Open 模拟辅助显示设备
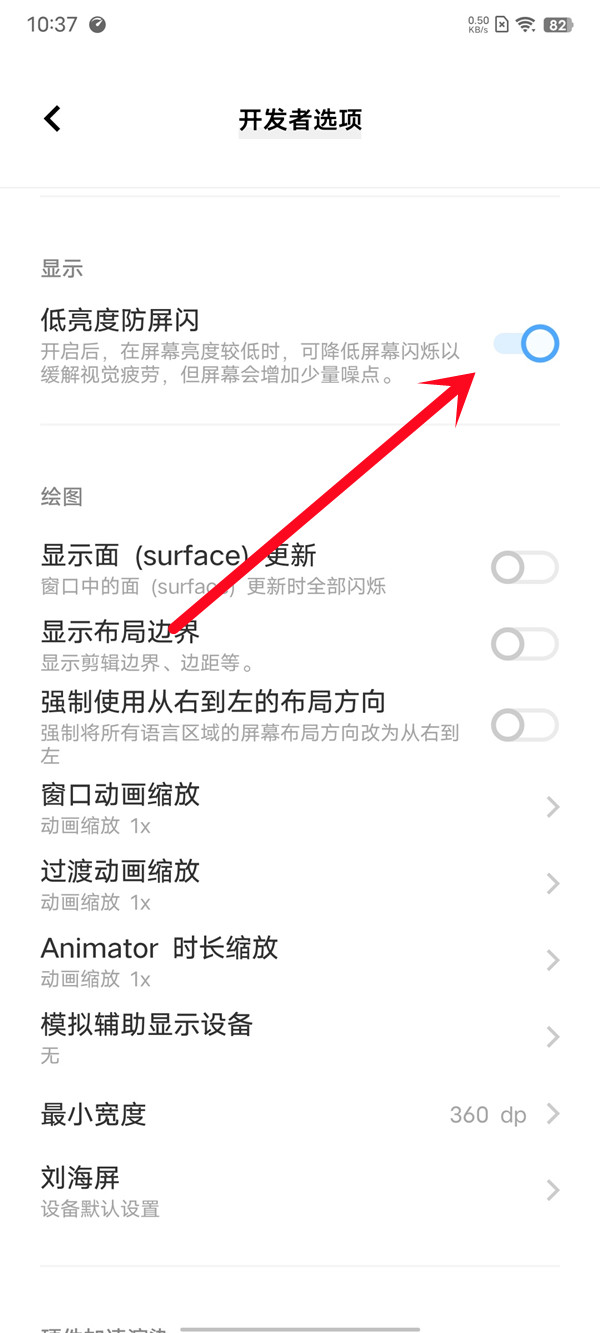 pyautogui.click(x=300, y=1037)
